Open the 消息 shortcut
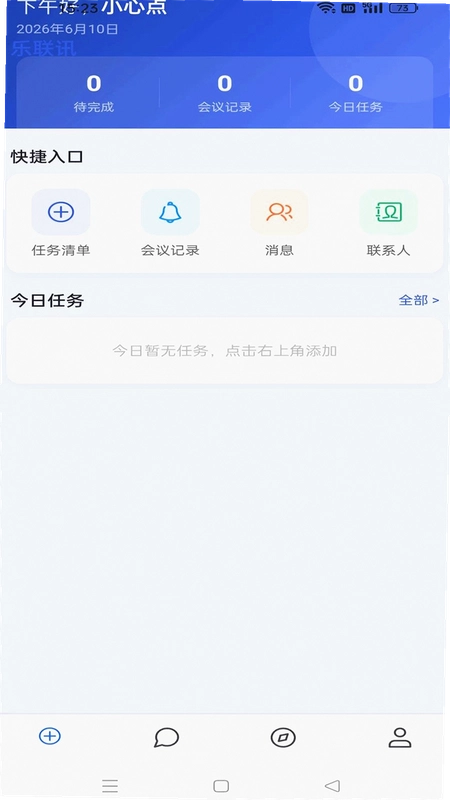The width and height of the screenshot is (450, 800). pos(279,222)
